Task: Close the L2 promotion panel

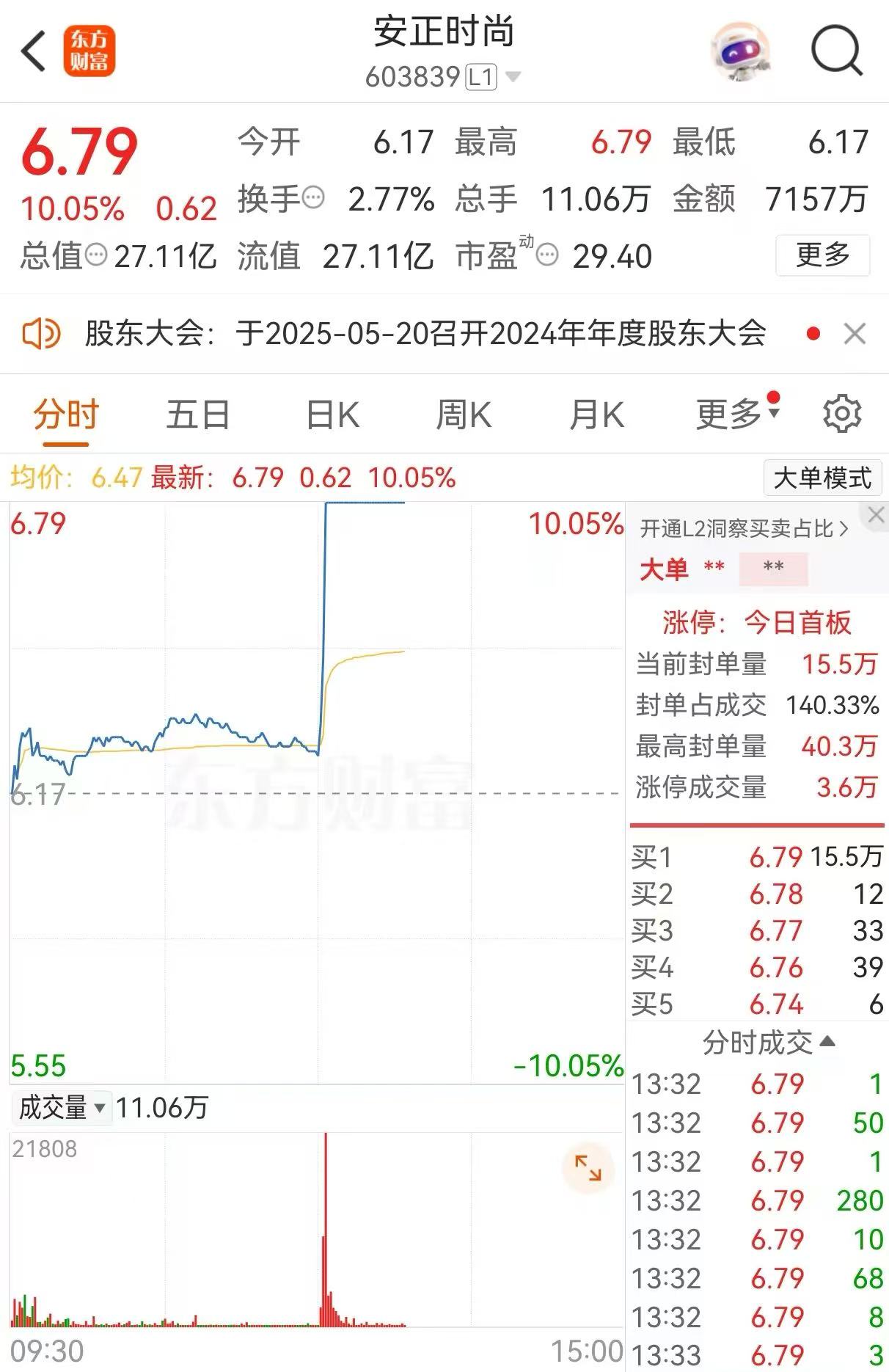Action: click(x=876, y=515)
